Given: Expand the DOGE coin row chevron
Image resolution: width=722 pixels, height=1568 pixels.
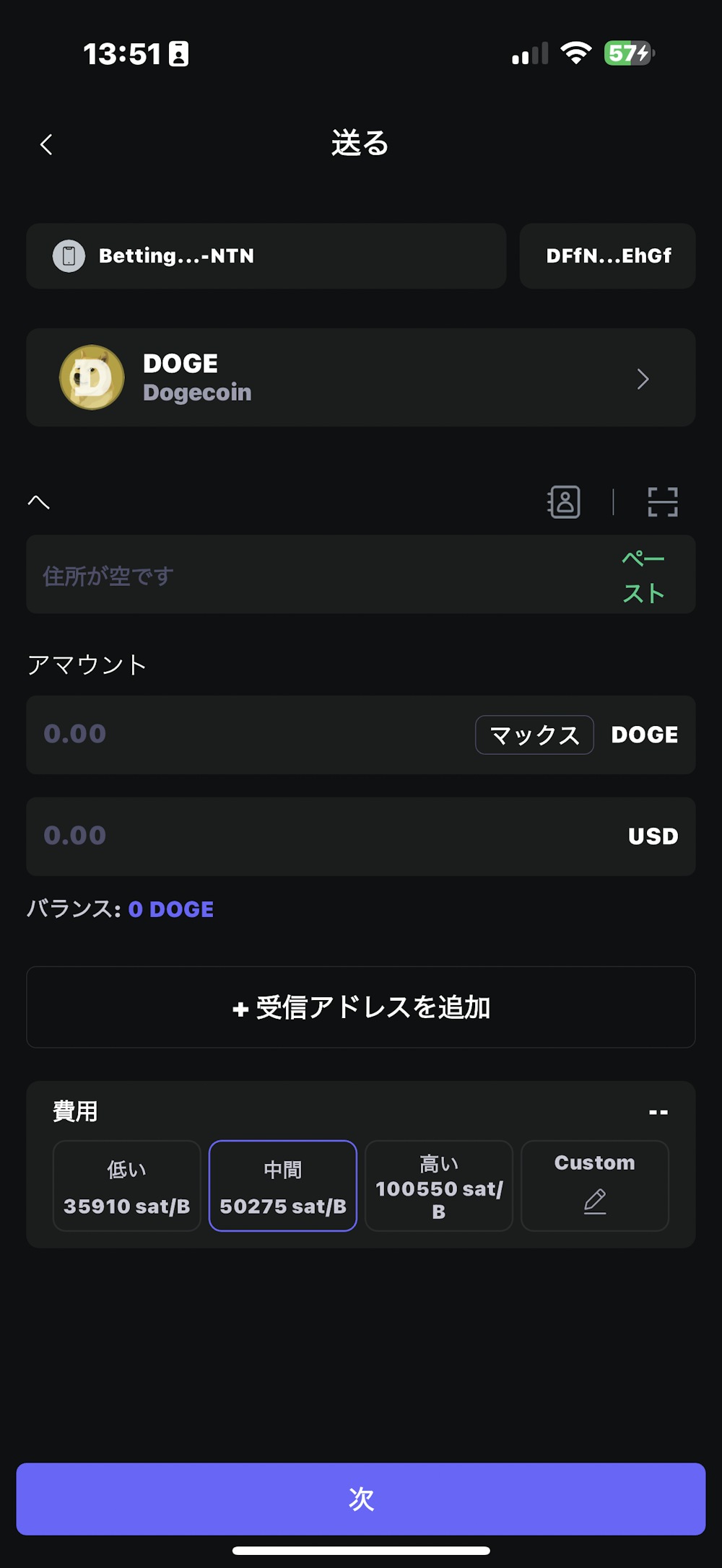Looking at the screenshot, I should click(x=643, y=378).
